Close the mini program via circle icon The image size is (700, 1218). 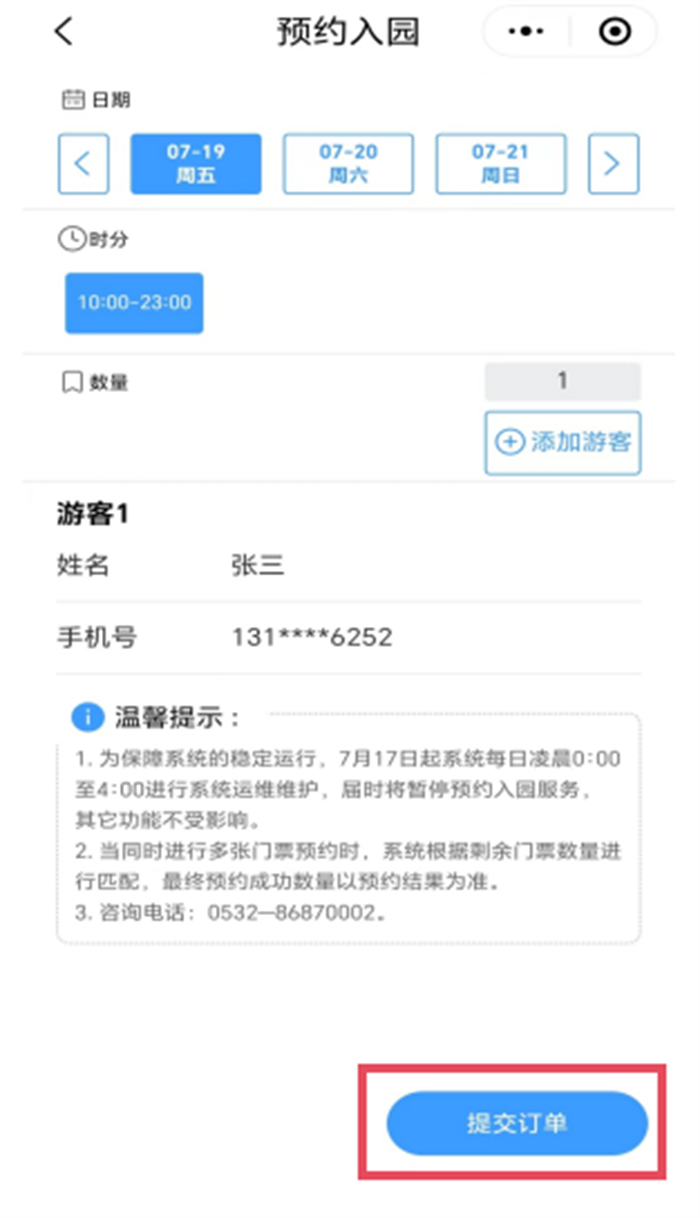pyautogui.click(x=615, y=32)
